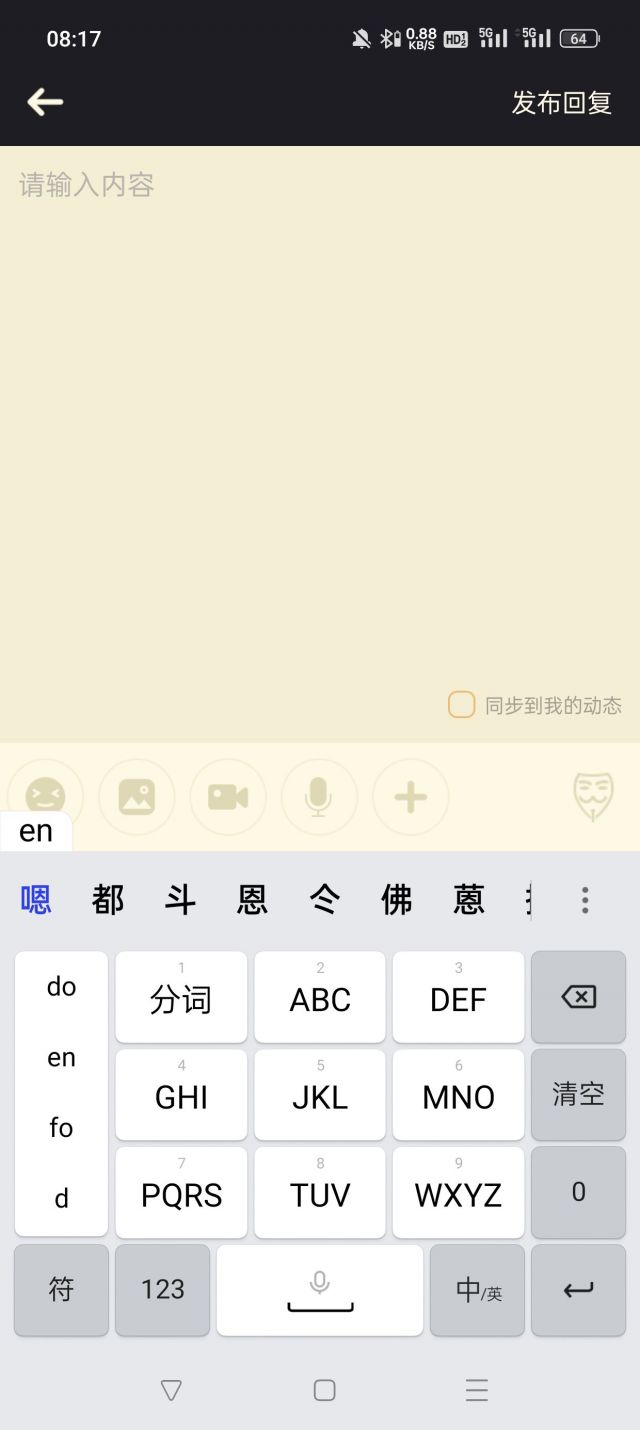Check the 同步到我的动态 box
Screen dimensions: 640x1430
click(461, 705)
